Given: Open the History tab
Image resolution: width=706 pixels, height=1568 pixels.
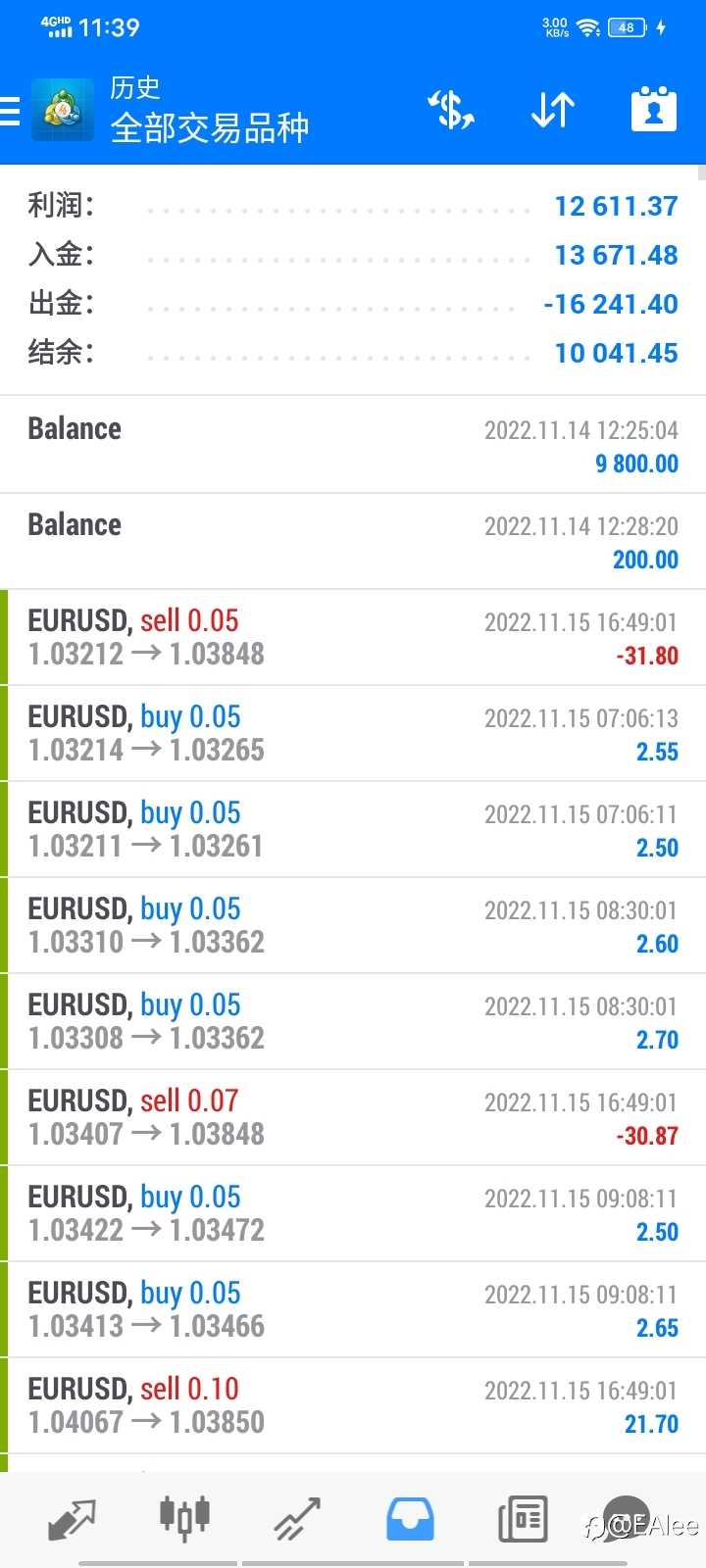Looking at the screenshot, I should [x=410, y=1519].
